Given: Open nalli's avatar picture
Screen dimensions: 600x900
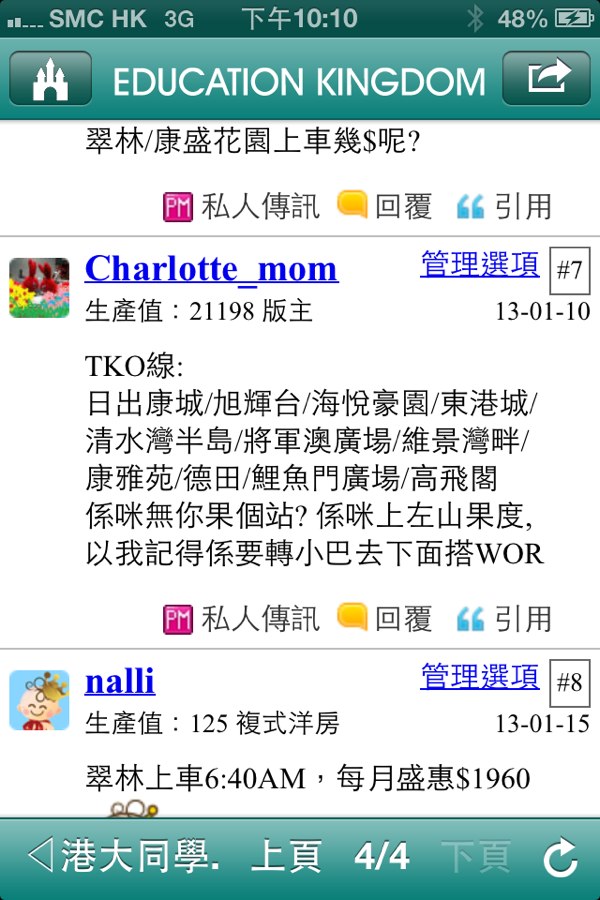Looking at the screenshot, I should click(x=39, y=700).
